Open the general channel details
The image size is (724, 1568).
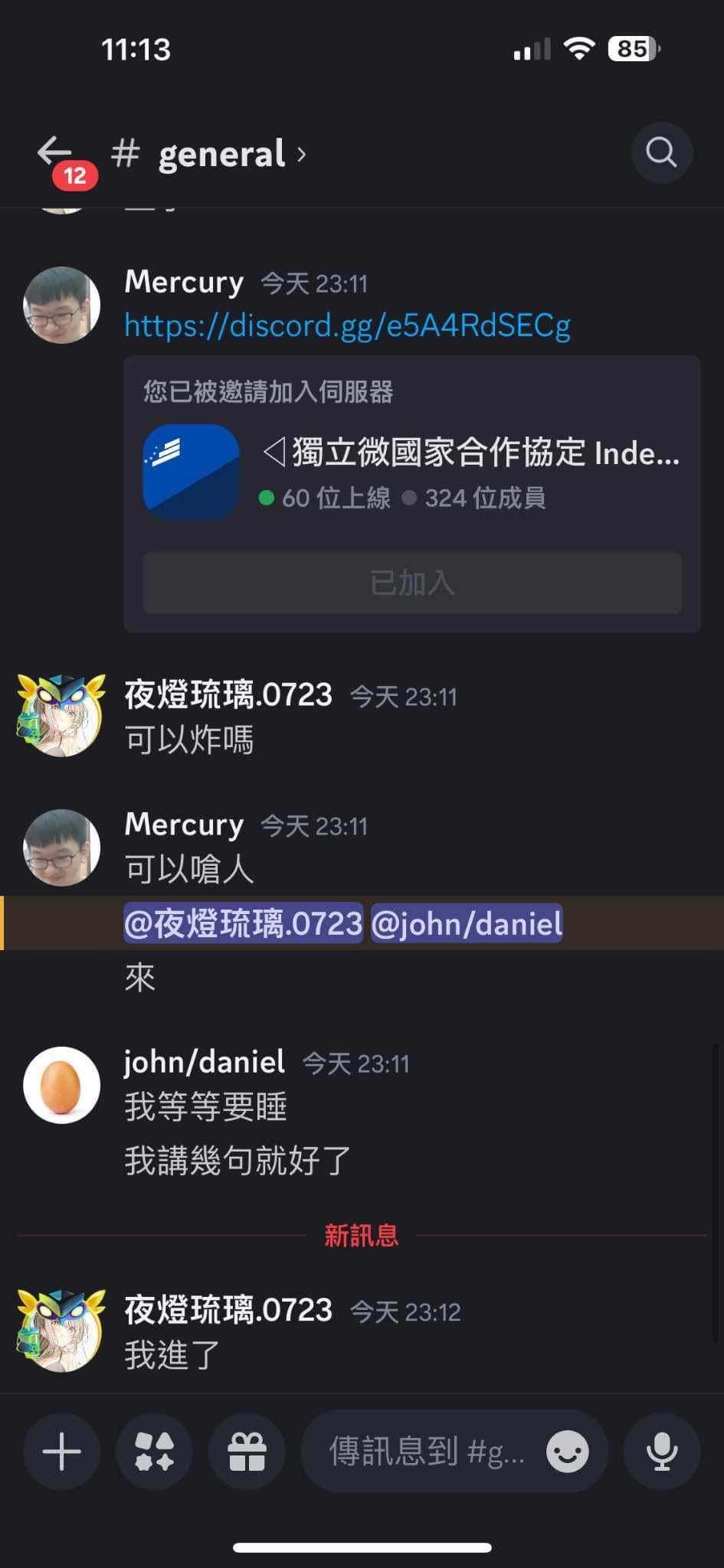[208, 154]
